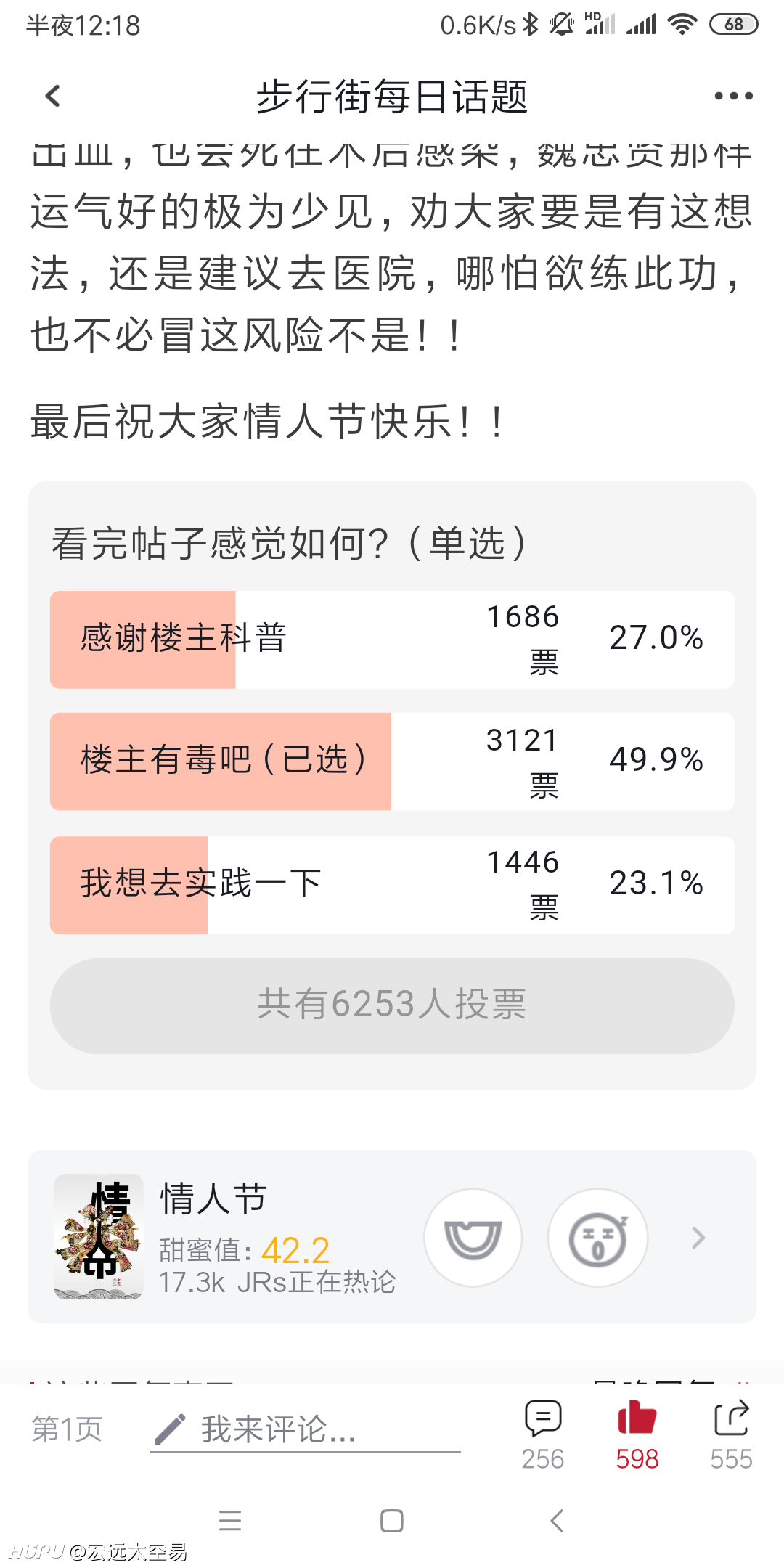Image resolution: width=784 pixels, height=1568 pixels.
Task: Tap the system back button
Action: pyautogui.click(x=557, y=1521)
